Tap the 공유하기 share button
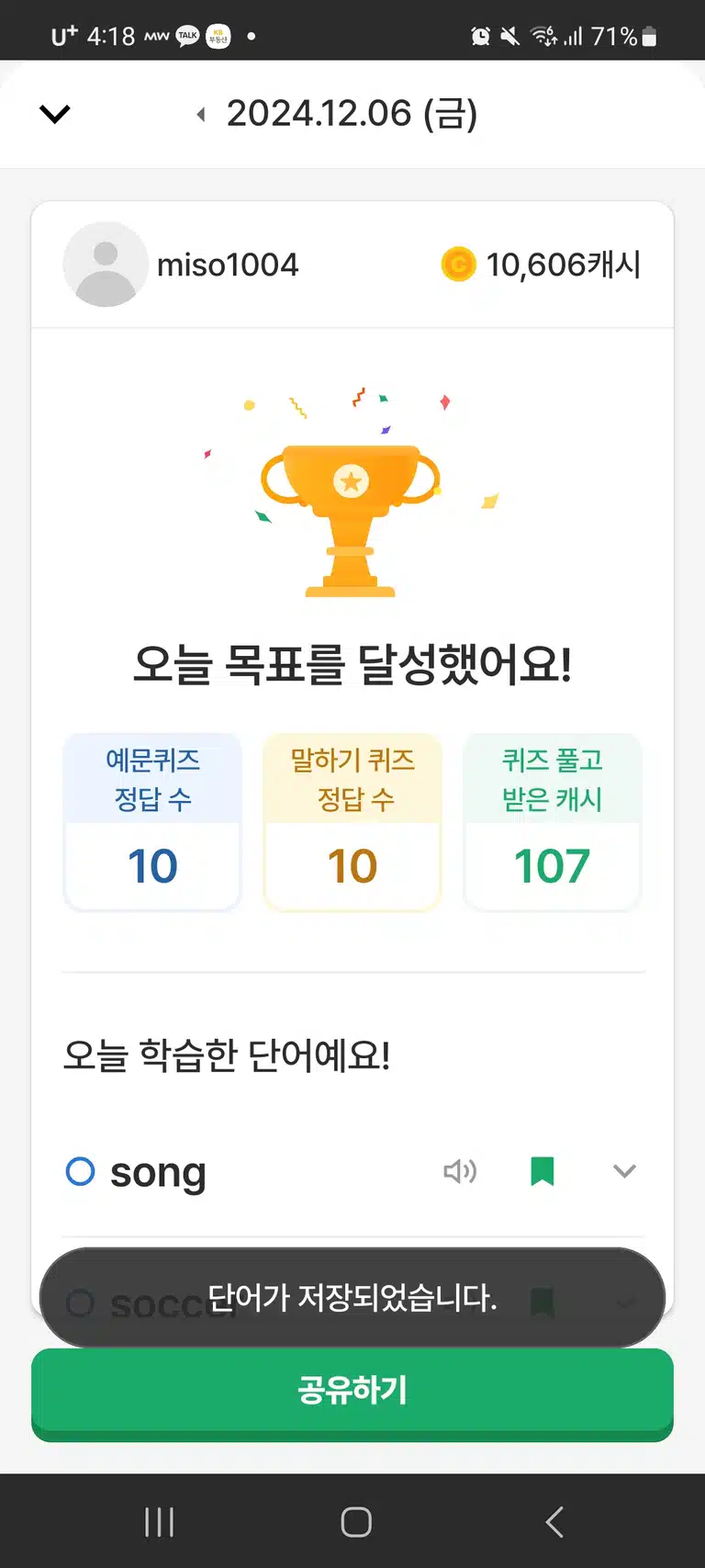This screenshot has height=1568, width=705. click(x=352, y=1391)
